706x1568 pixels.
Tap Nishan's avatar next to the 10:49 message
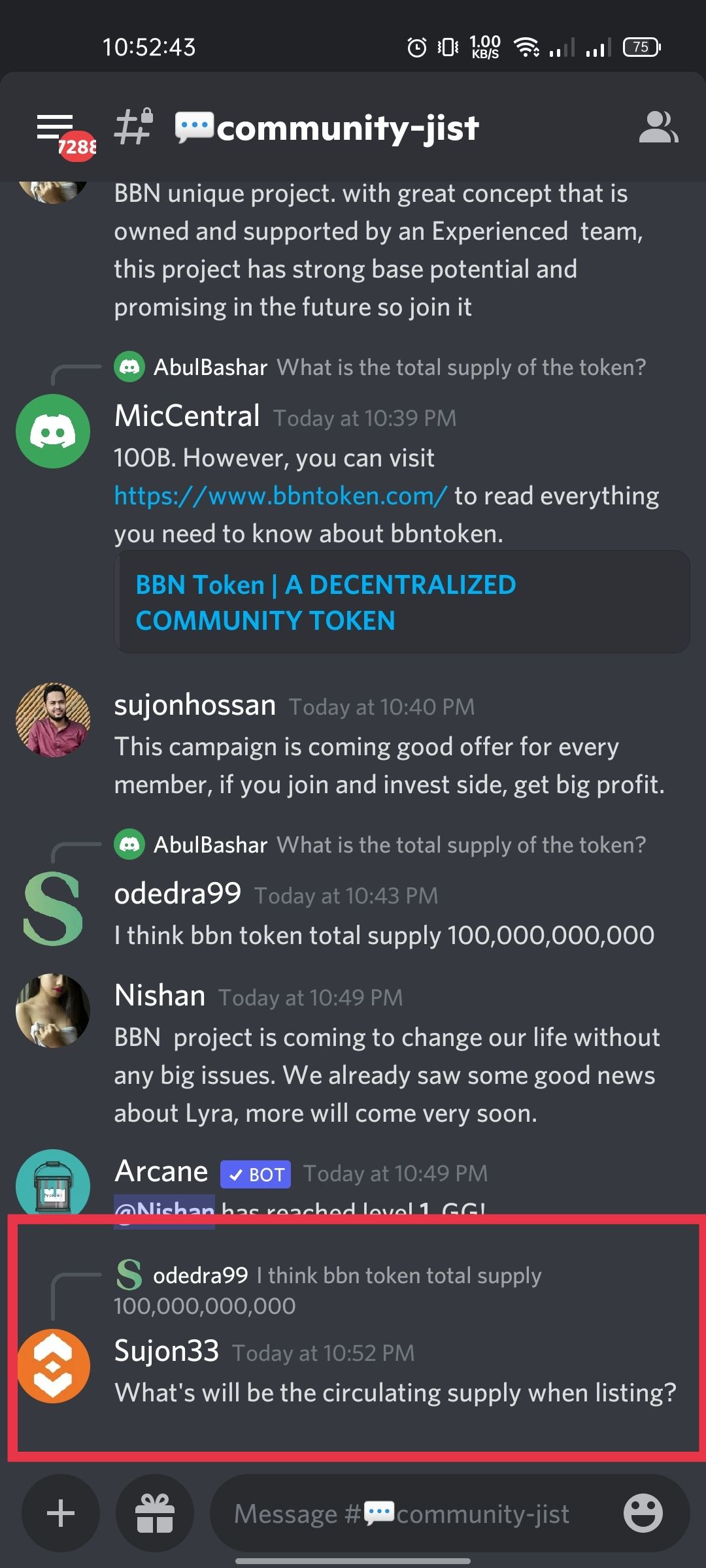pos(53,1010)
